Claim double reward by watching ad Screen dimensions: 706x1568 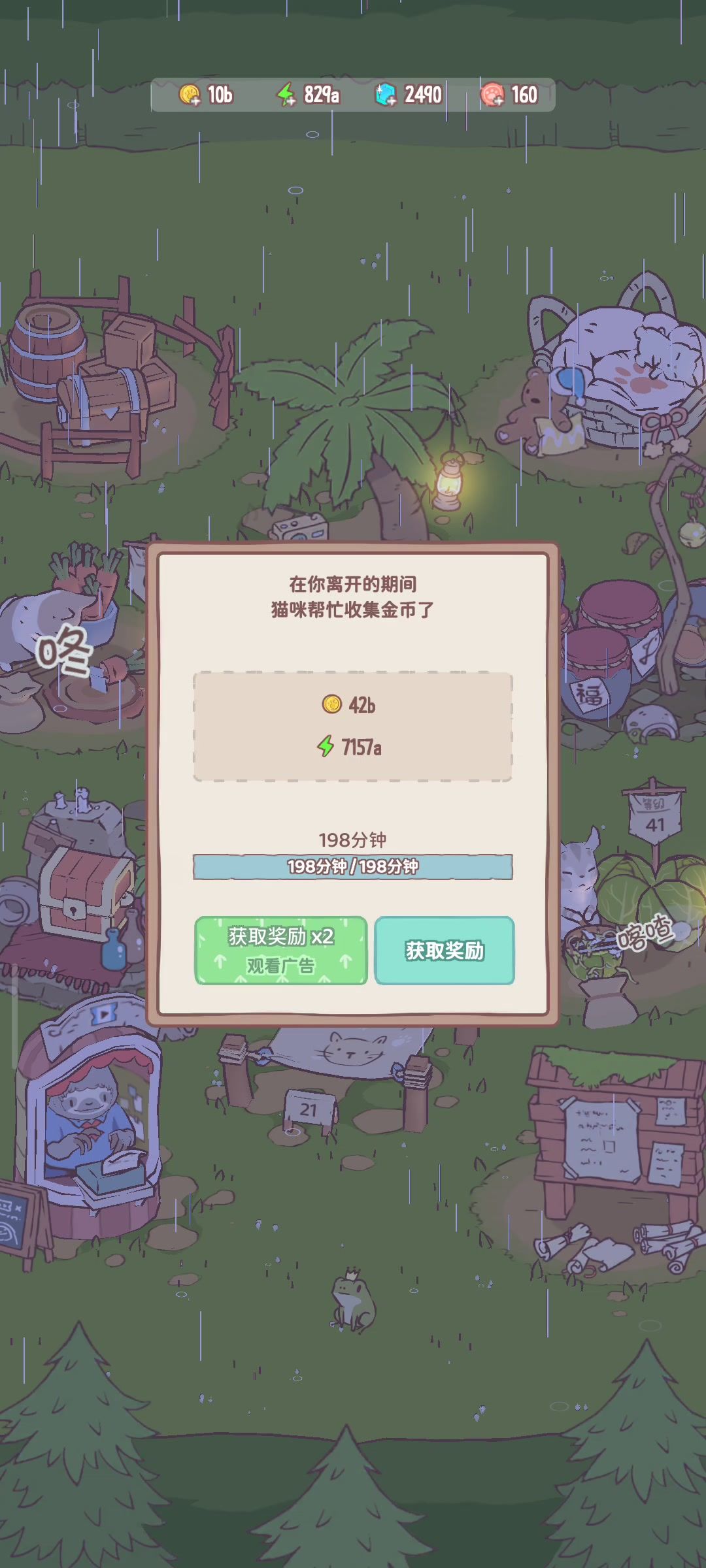point(281,951)
